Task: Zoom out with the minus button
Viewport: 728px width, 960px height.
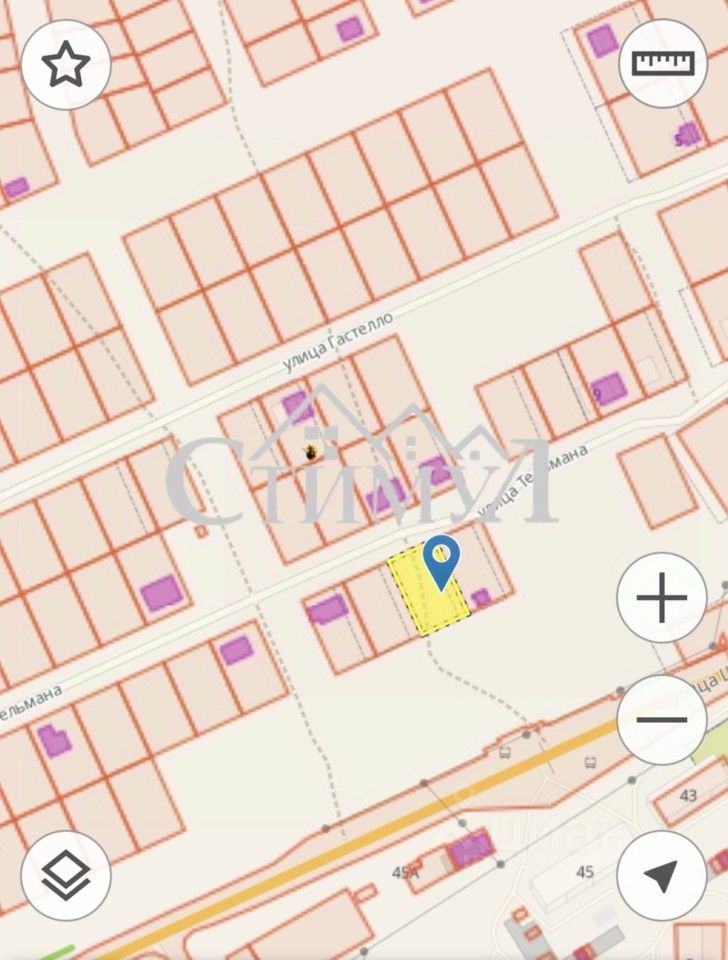Action: pos(662,719)
